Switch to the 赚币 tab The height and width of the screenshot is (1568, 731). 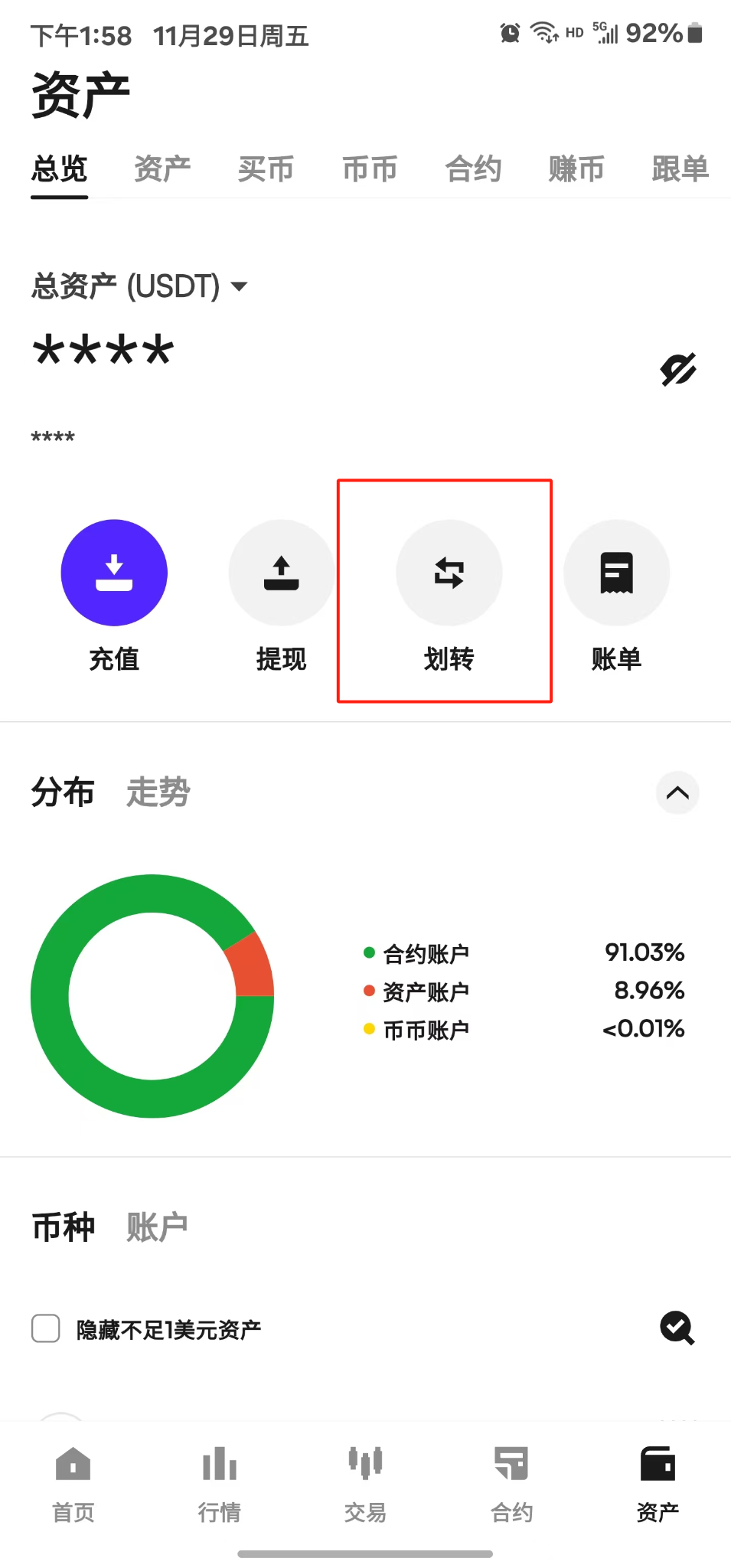pyautogui.click(x=576, y=168)
